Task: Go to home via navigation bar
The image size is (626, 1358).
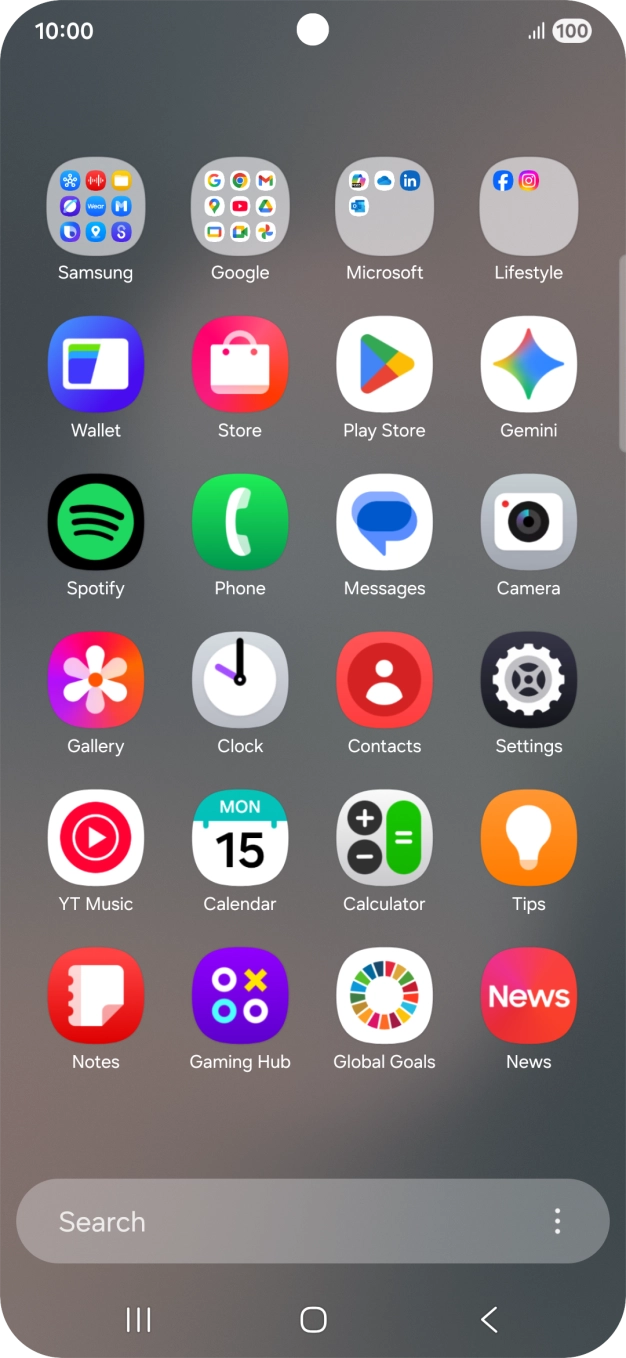Action: 313,1320
